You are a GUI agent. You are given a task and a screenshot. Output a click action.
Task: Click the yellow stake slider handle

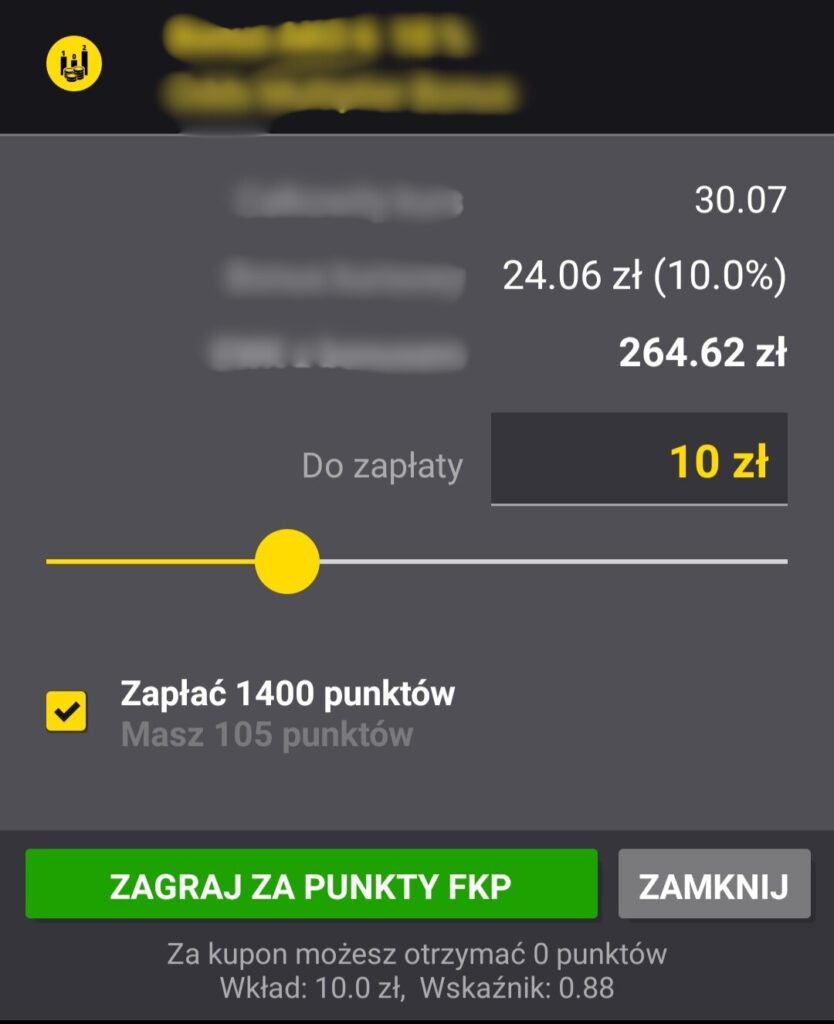click(x=286, y=560)
